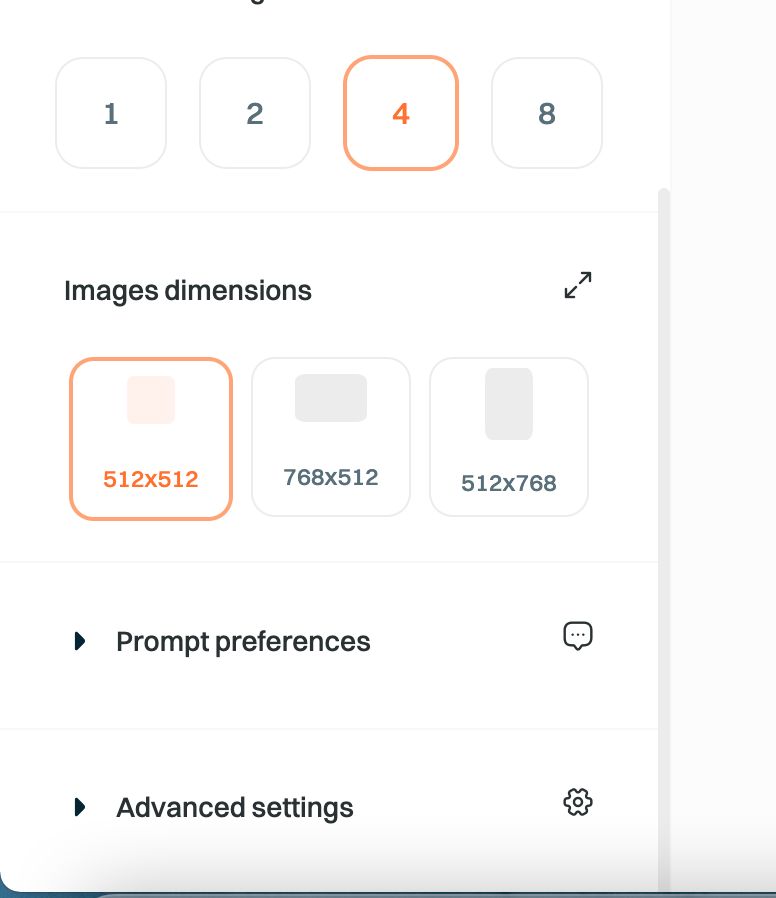This screenshot has width=776, height=898.
Task: Choose 2 as number of images
Action: pyautogui.click(x=255, y=113)
